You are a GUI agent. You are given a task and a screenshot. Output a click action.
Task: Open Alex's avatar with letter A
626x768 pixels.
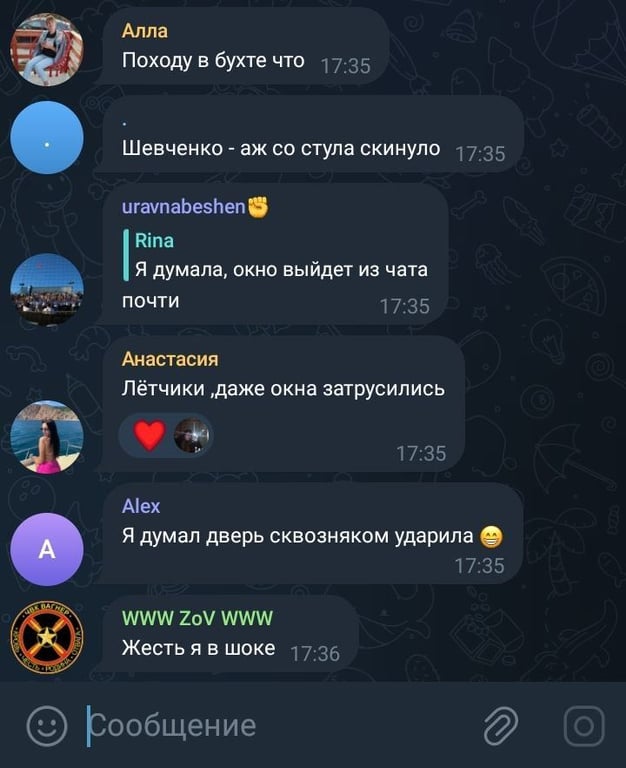(47, 549)
